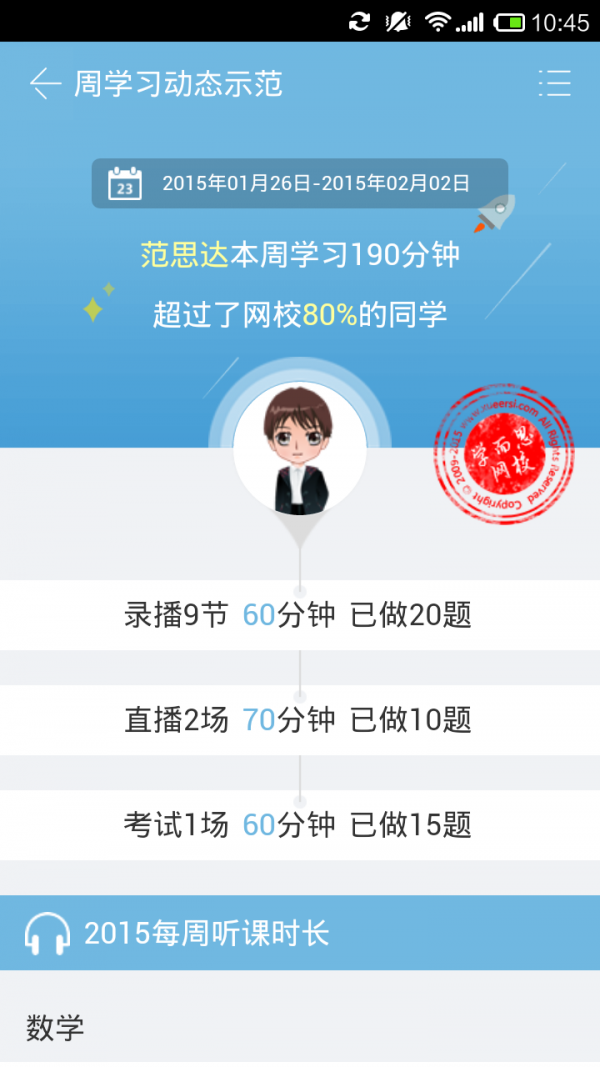Image resolution: width=600 pixels, height=1067 pixels.
Task: Go back from weekly study report
Action: 45,83
